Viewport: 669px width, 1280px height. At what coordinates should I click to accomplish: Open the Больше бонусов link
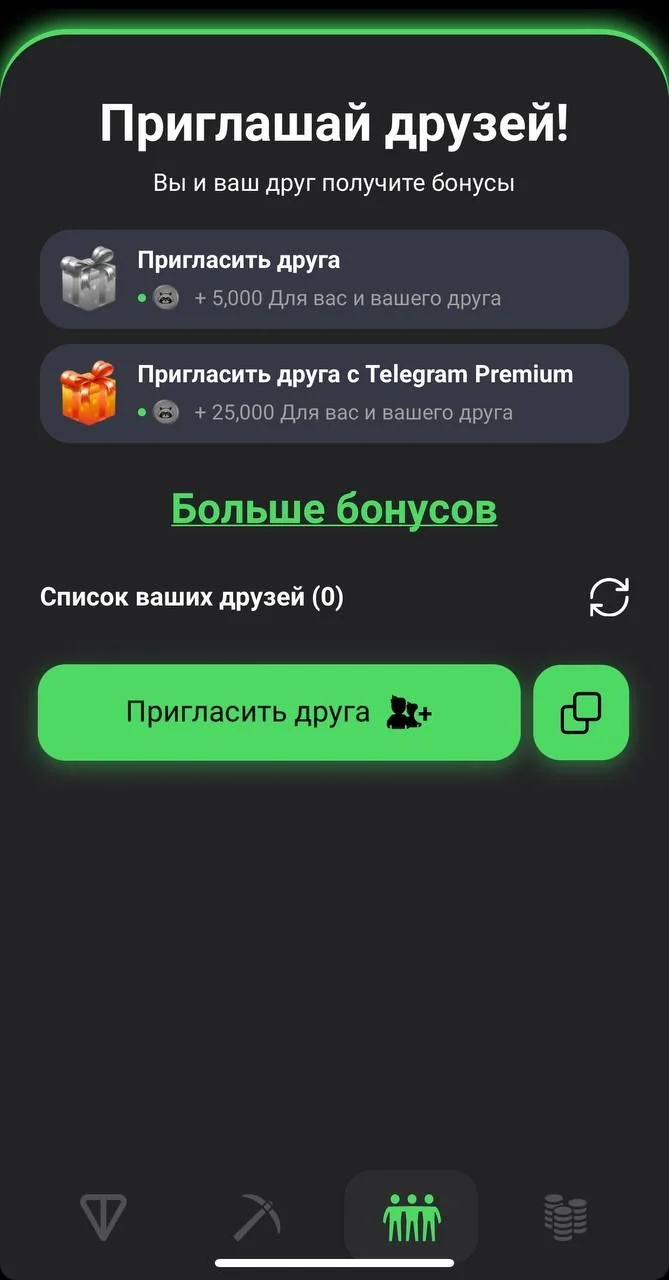[334, 509]
